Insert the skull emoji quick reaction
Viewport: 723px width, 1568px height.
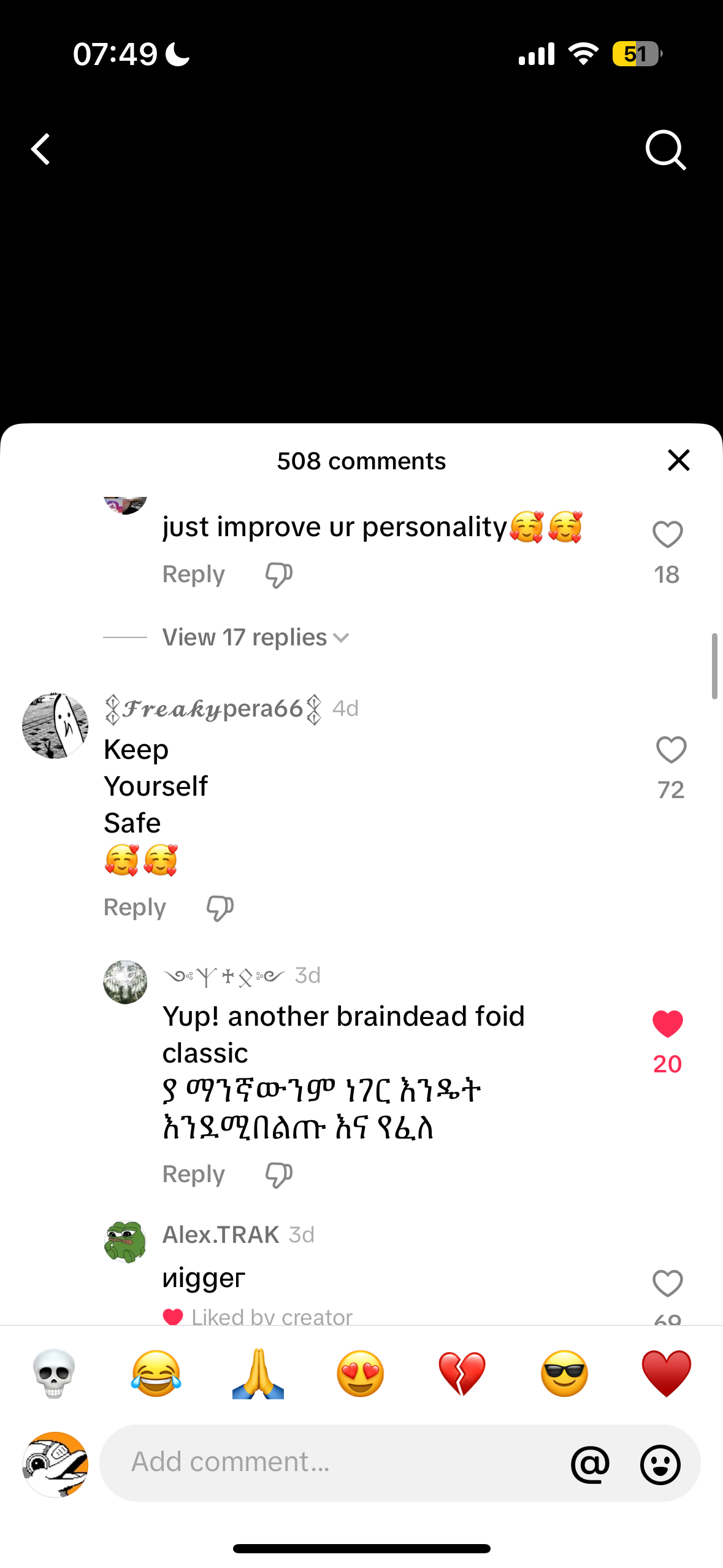(54, 1373)
